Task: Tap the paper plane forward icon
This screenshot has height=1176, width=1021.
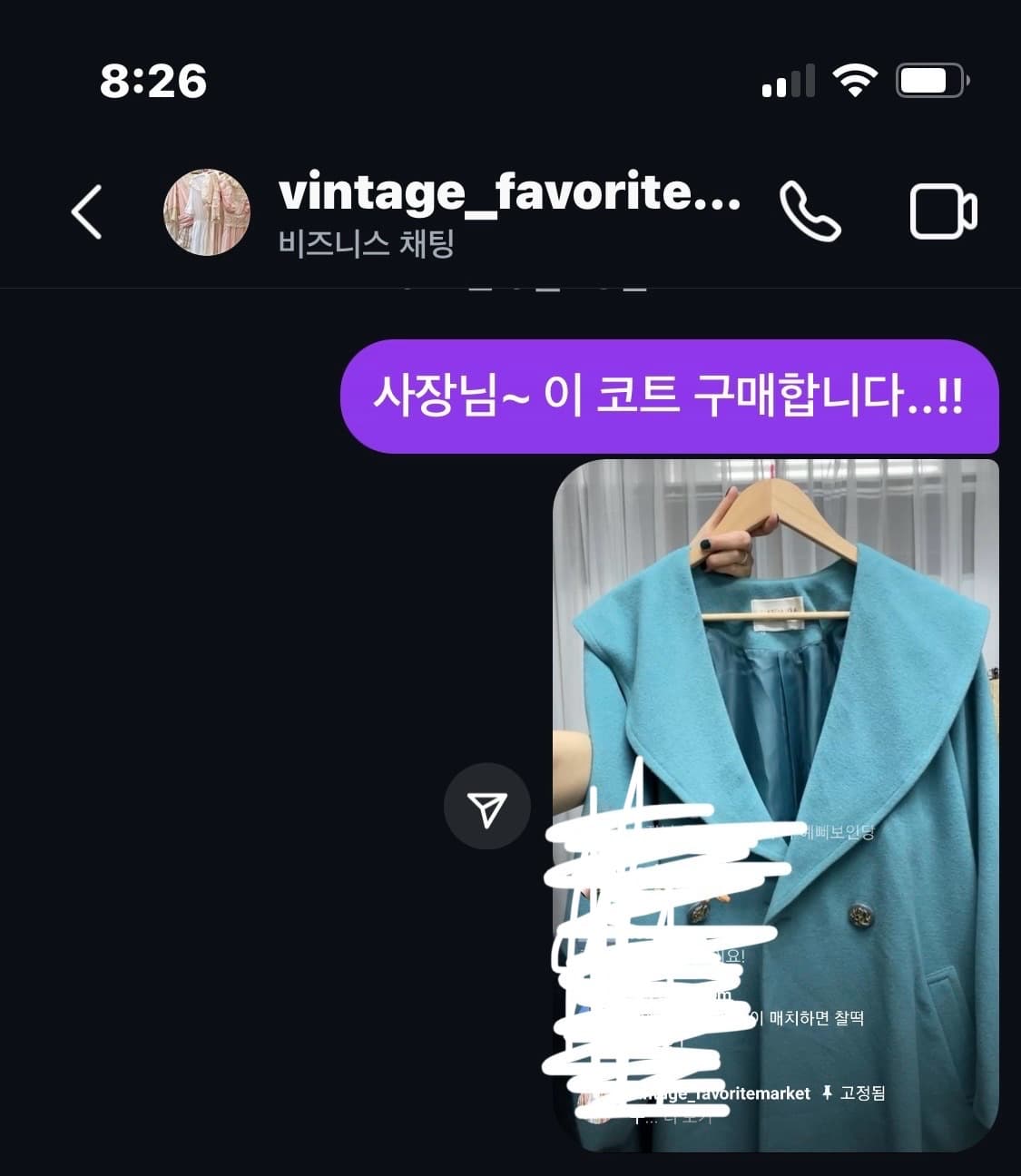Action: (487, 806)
